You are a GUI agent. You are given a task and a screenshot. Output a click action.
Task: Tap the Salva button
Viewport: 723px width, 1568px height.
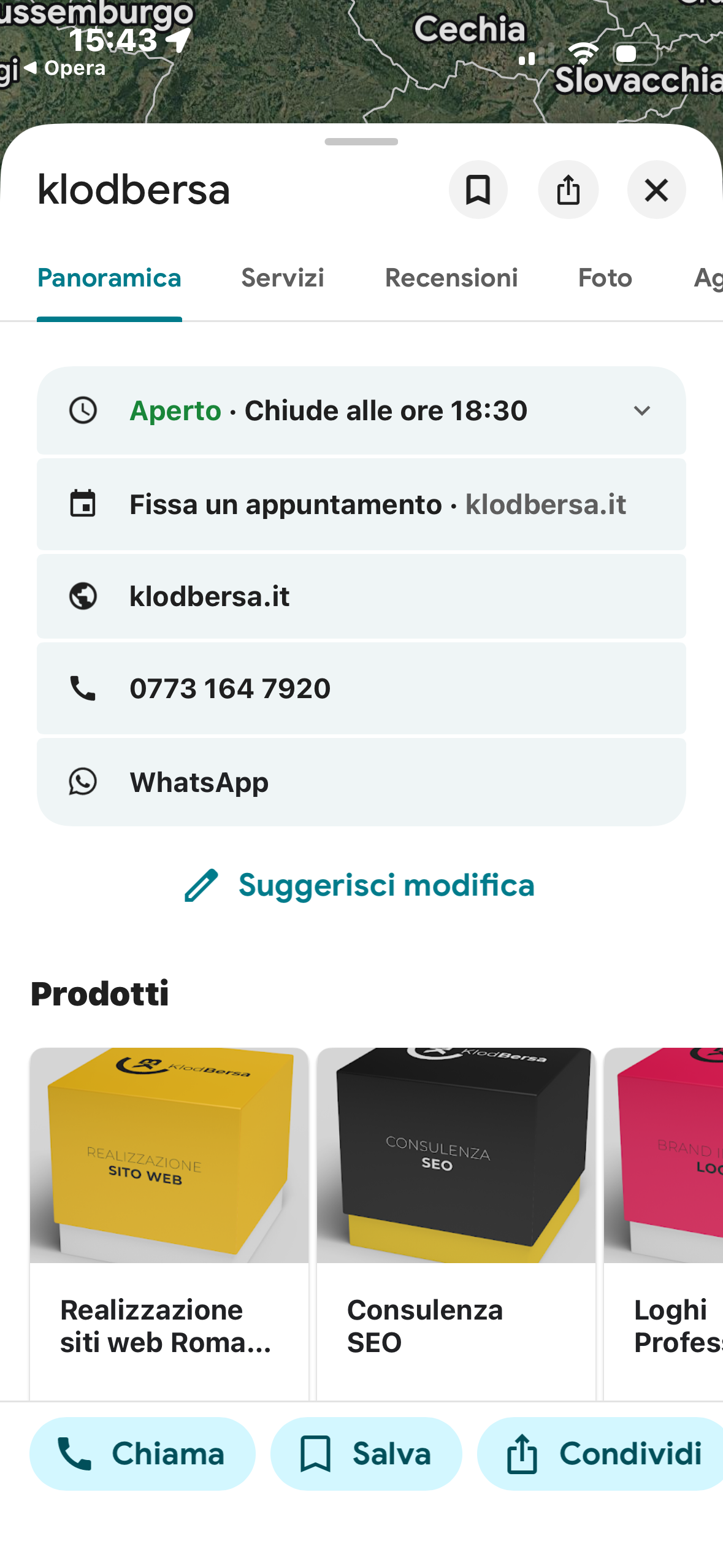pos(366,1453)
